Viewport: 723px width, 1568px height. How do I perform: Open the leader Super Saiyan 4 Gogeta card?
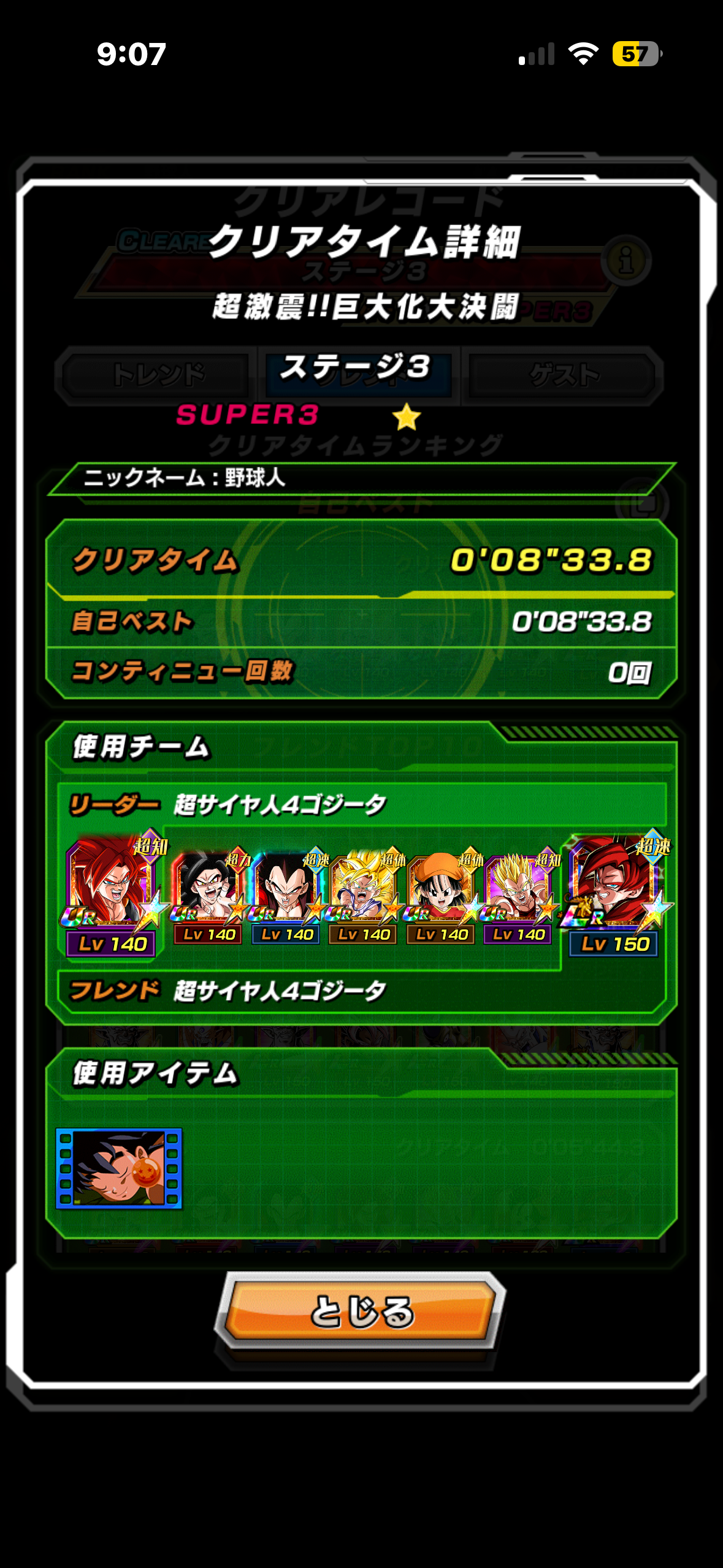click(x=111, y=890)
